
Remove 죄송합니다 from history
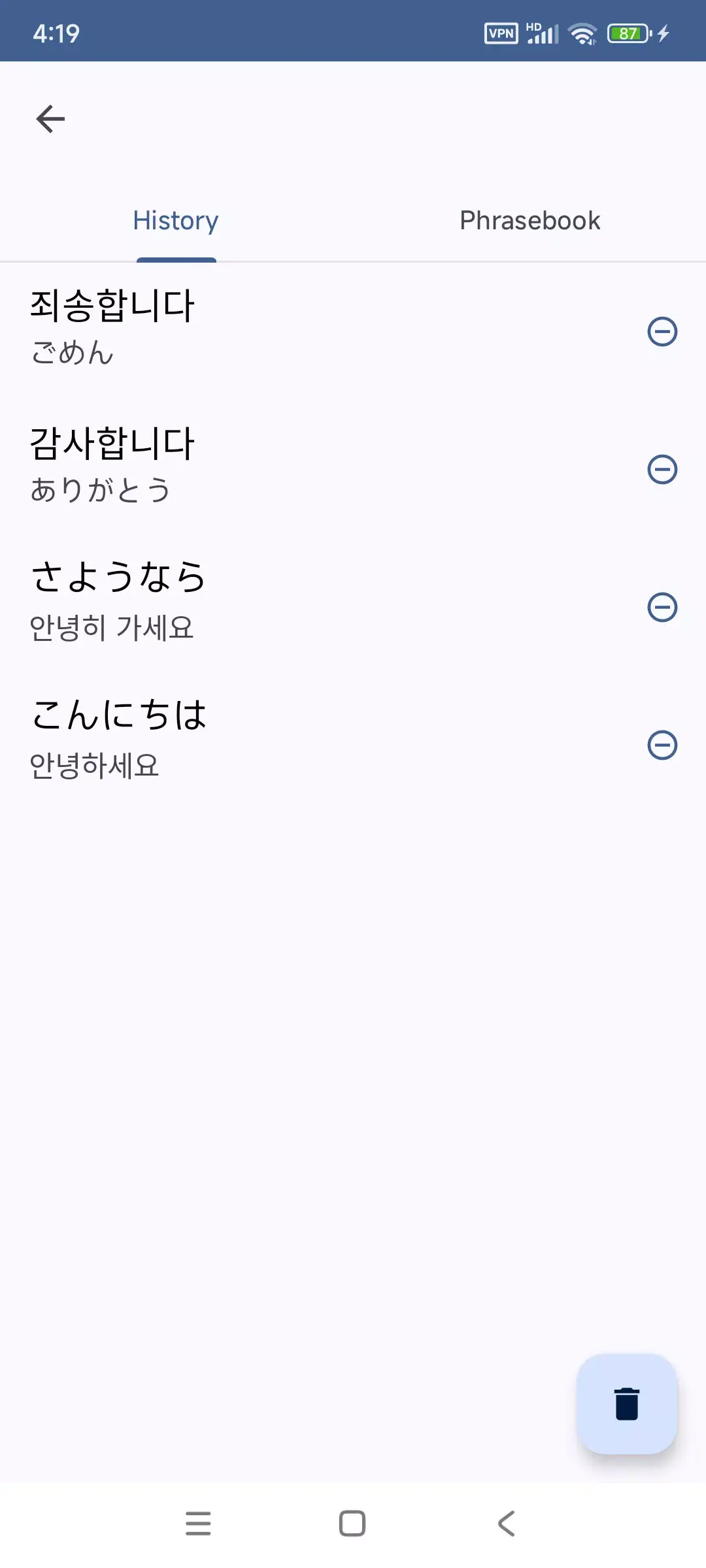[x=662, y=332]
